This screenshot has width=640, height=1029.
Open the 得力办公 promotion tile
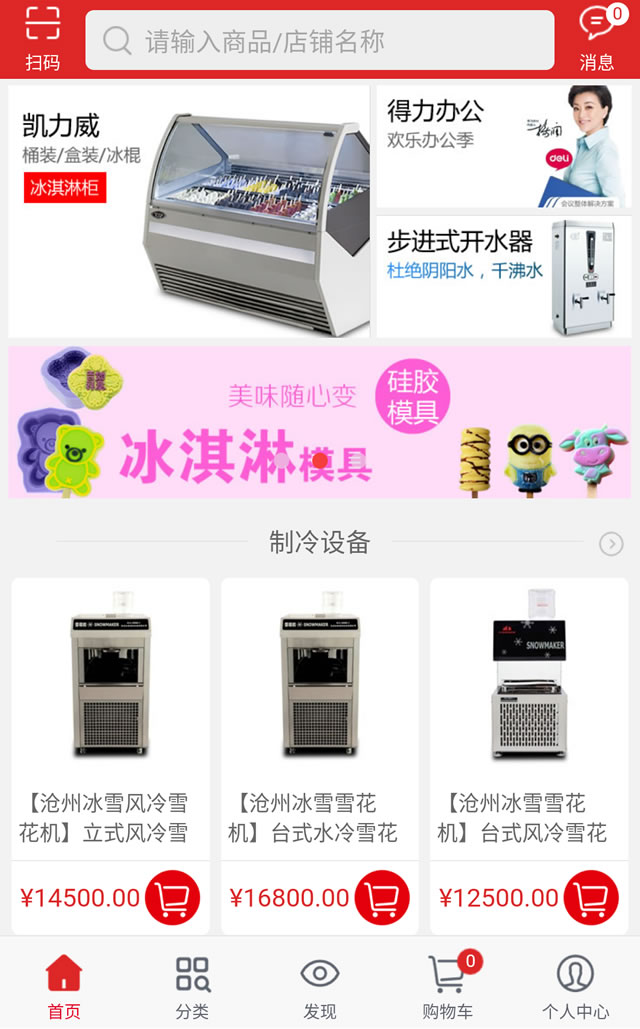pyautogui.click(x=503, y=146)
